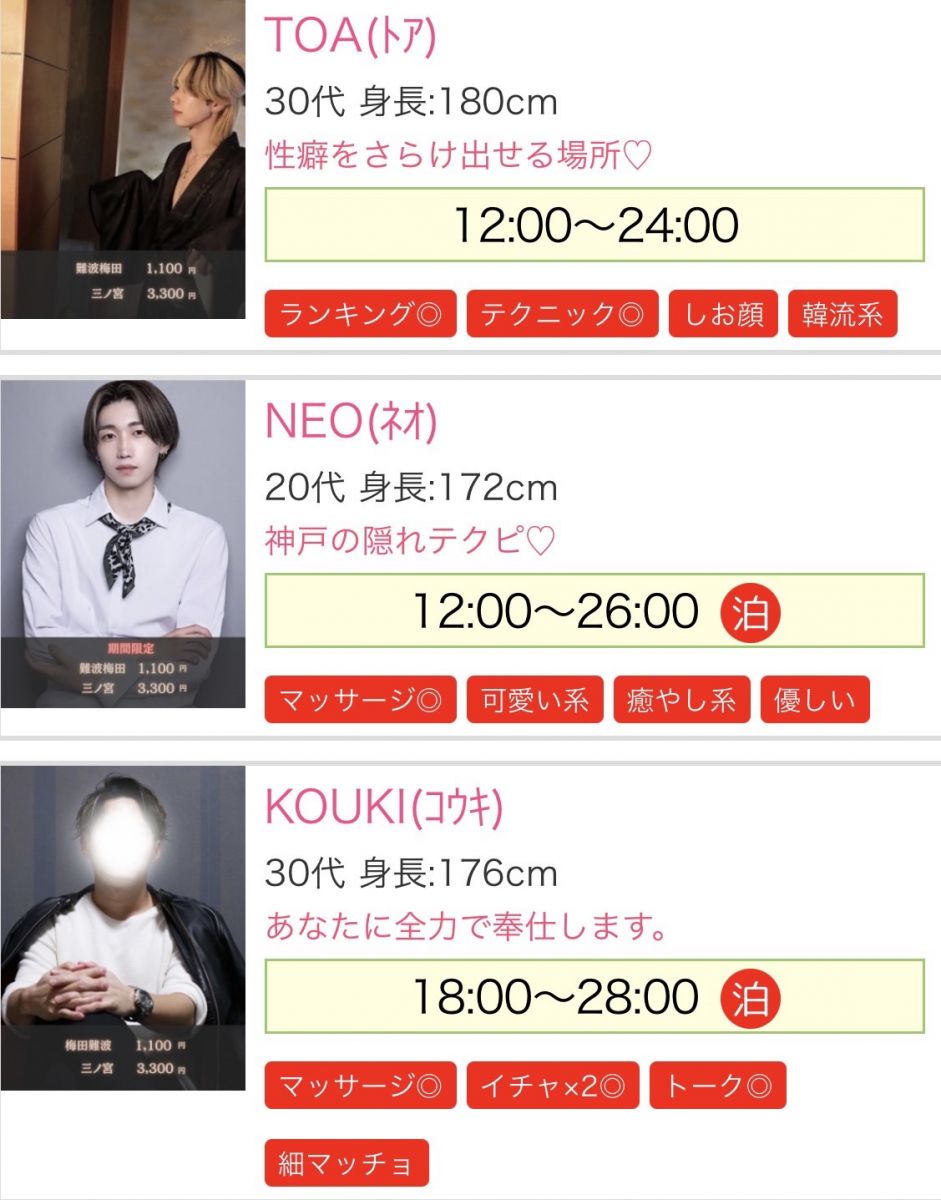The image size is (941, 1200).
Task: Choose the トーク◎ tag
Action: 717,1085
